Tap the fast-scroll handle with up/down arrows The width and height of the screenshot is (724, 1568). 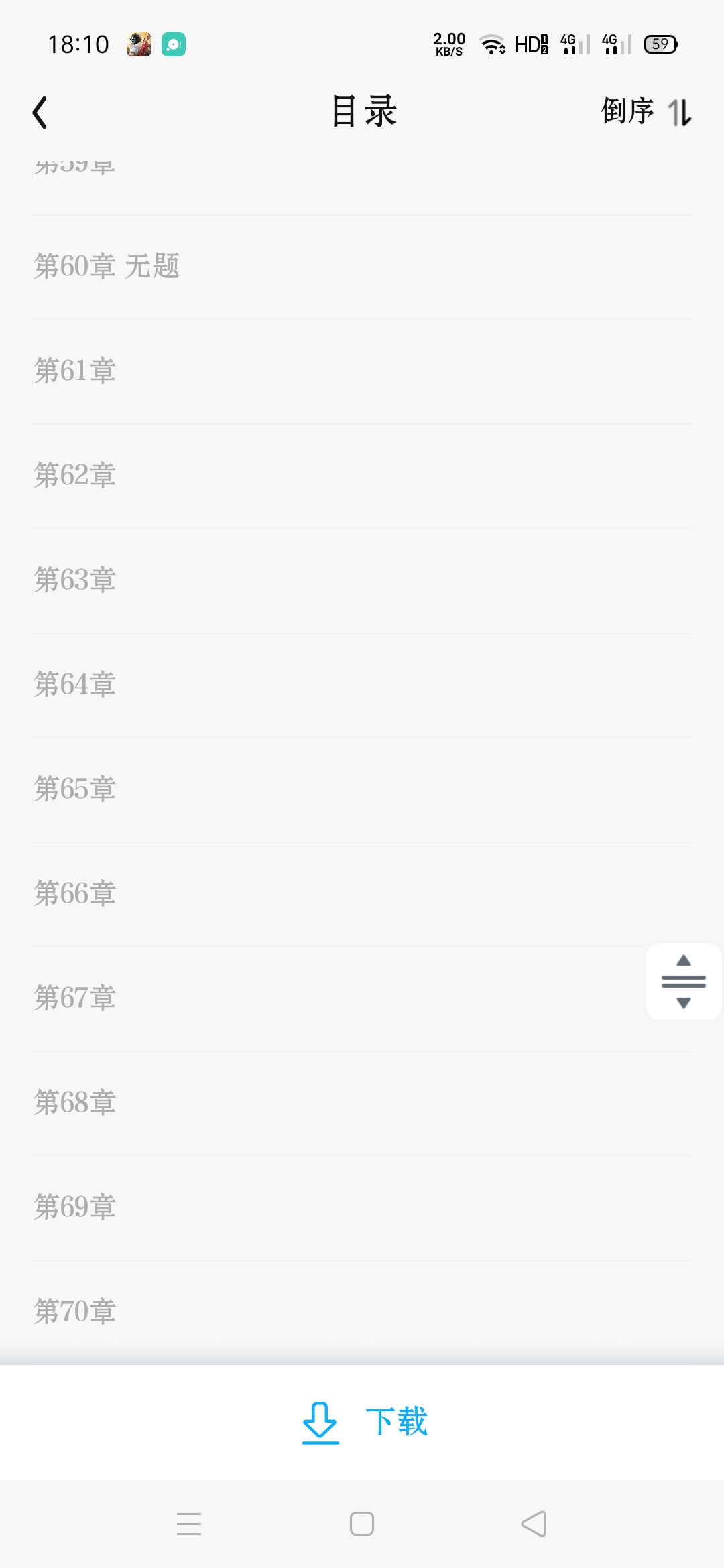click(x=683, y=982)
